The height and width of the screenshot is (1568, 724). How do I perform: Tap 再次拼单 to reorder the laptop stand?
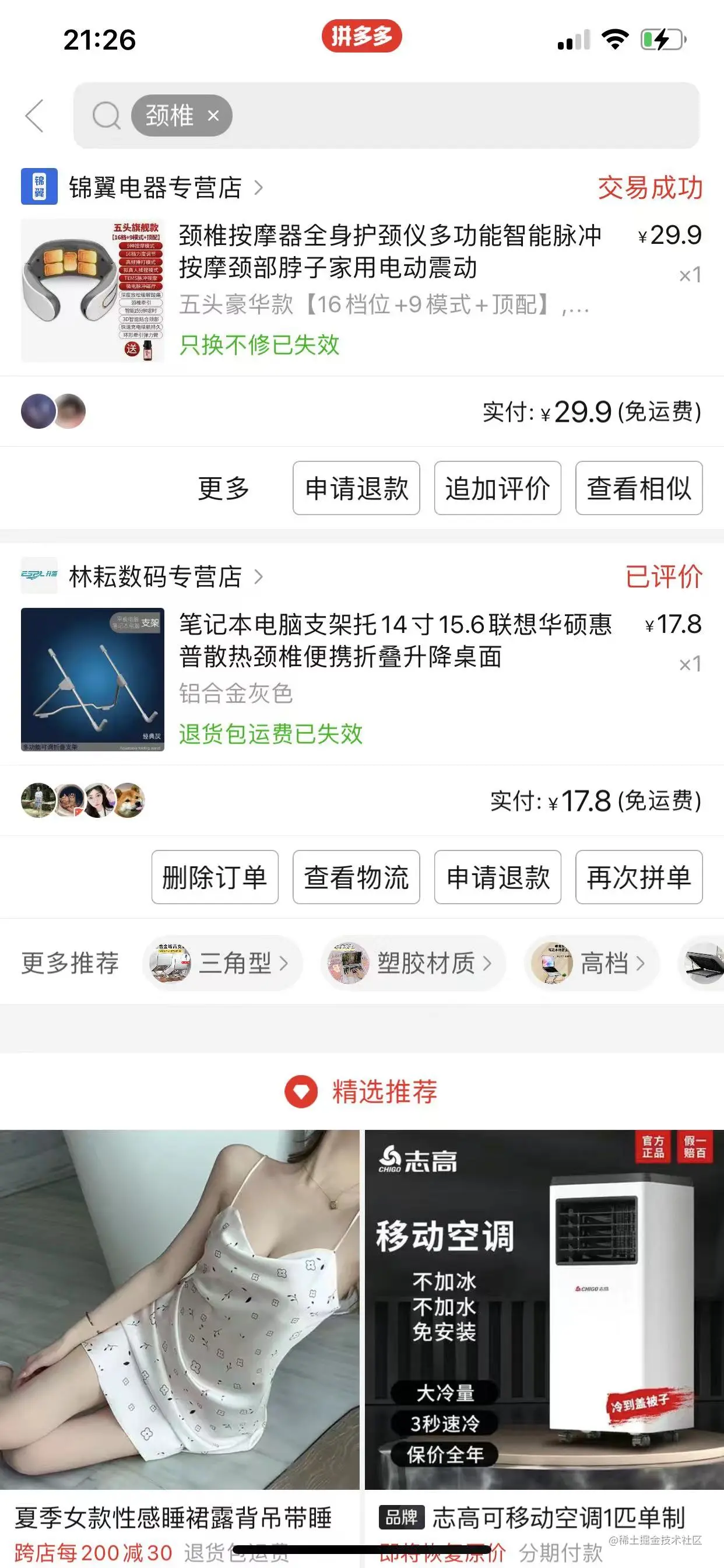pyautogui.click(x=638, y=877)
